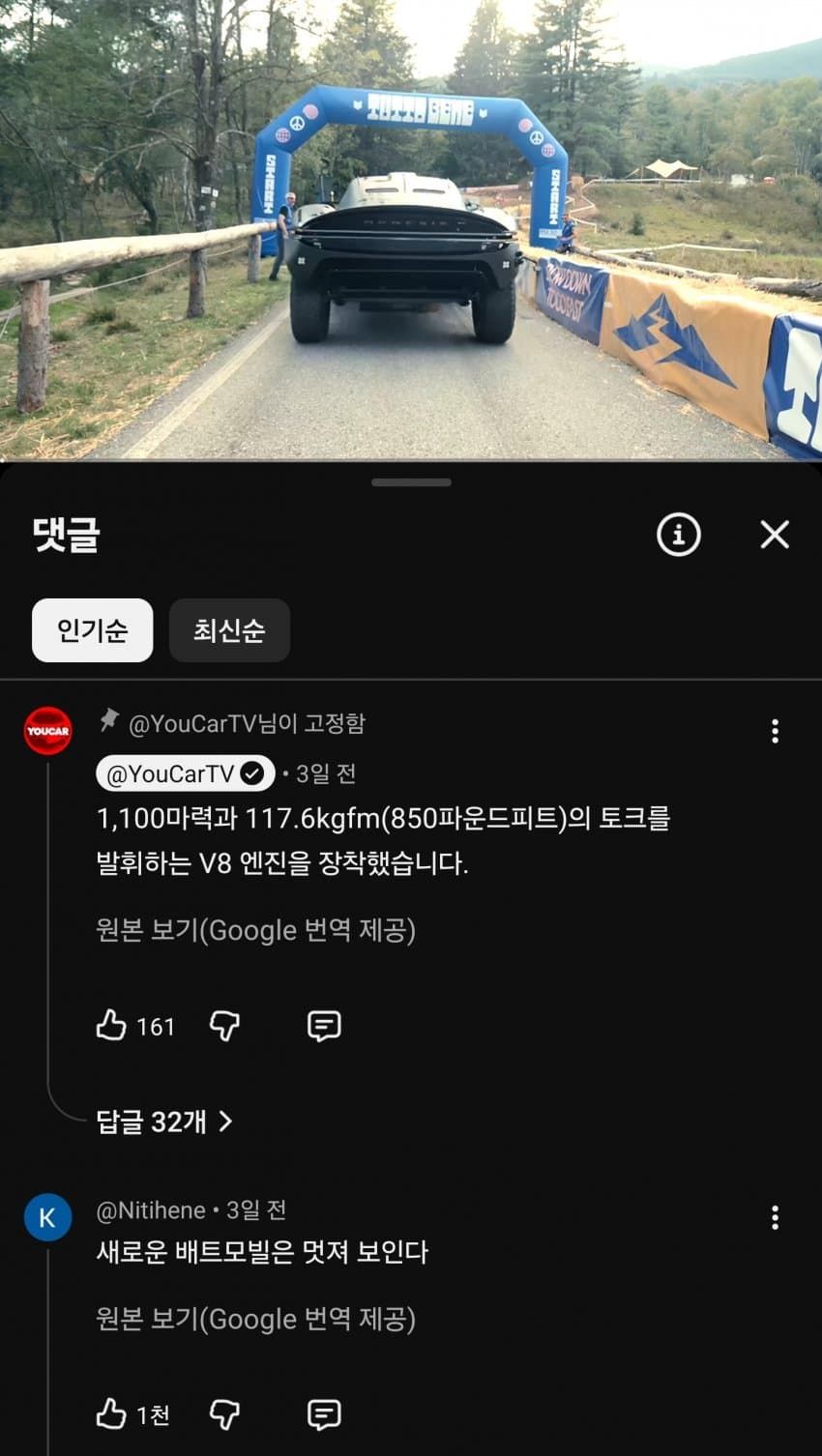Open overflow menu for YouCarTV's pinned comment

click(x=775, y=731)
